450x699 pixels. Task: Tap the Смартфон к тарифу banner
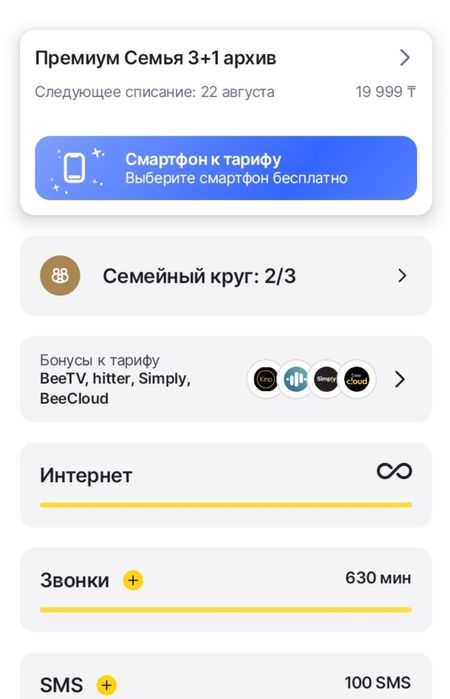point(226,168)
